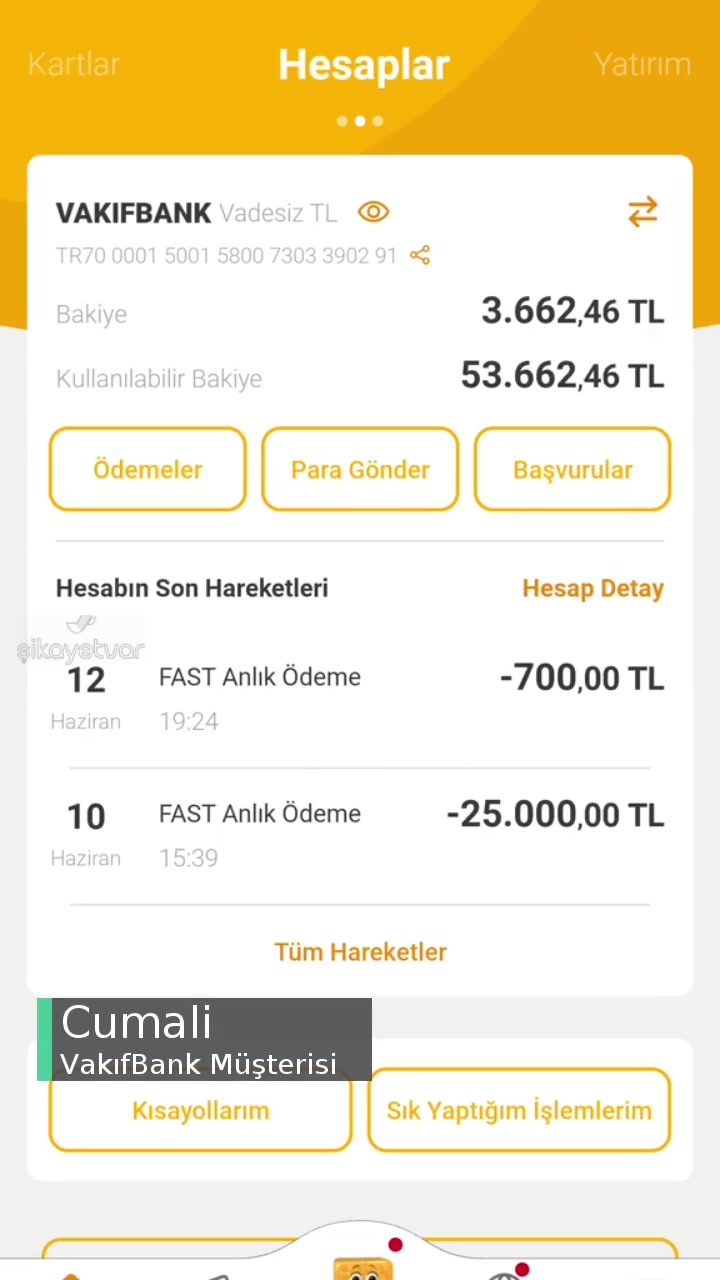Open Hesap Detay link

click(593, 588)
